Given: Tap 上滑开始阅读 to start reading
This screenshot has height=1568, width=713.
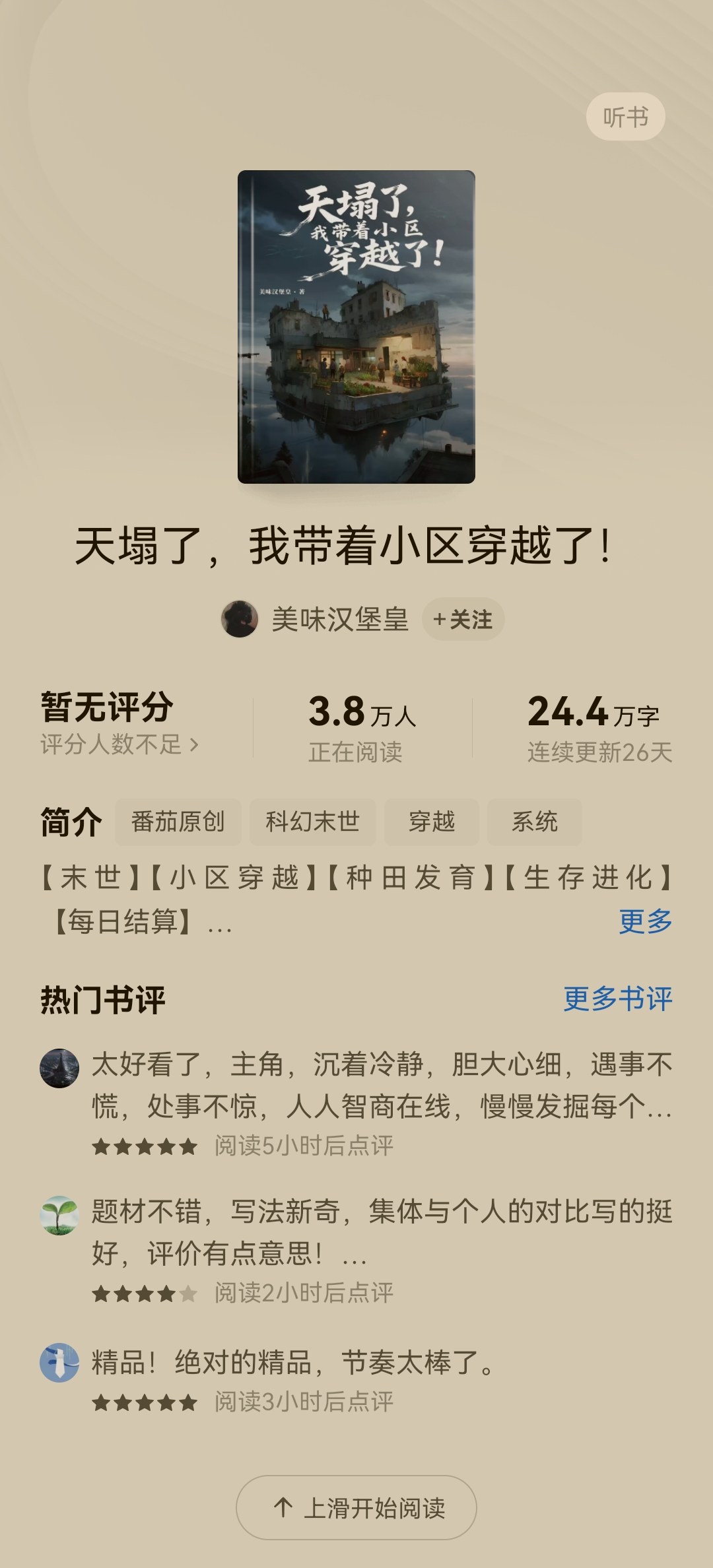Looking at the screenshot, I should [x=356, y=1508].
